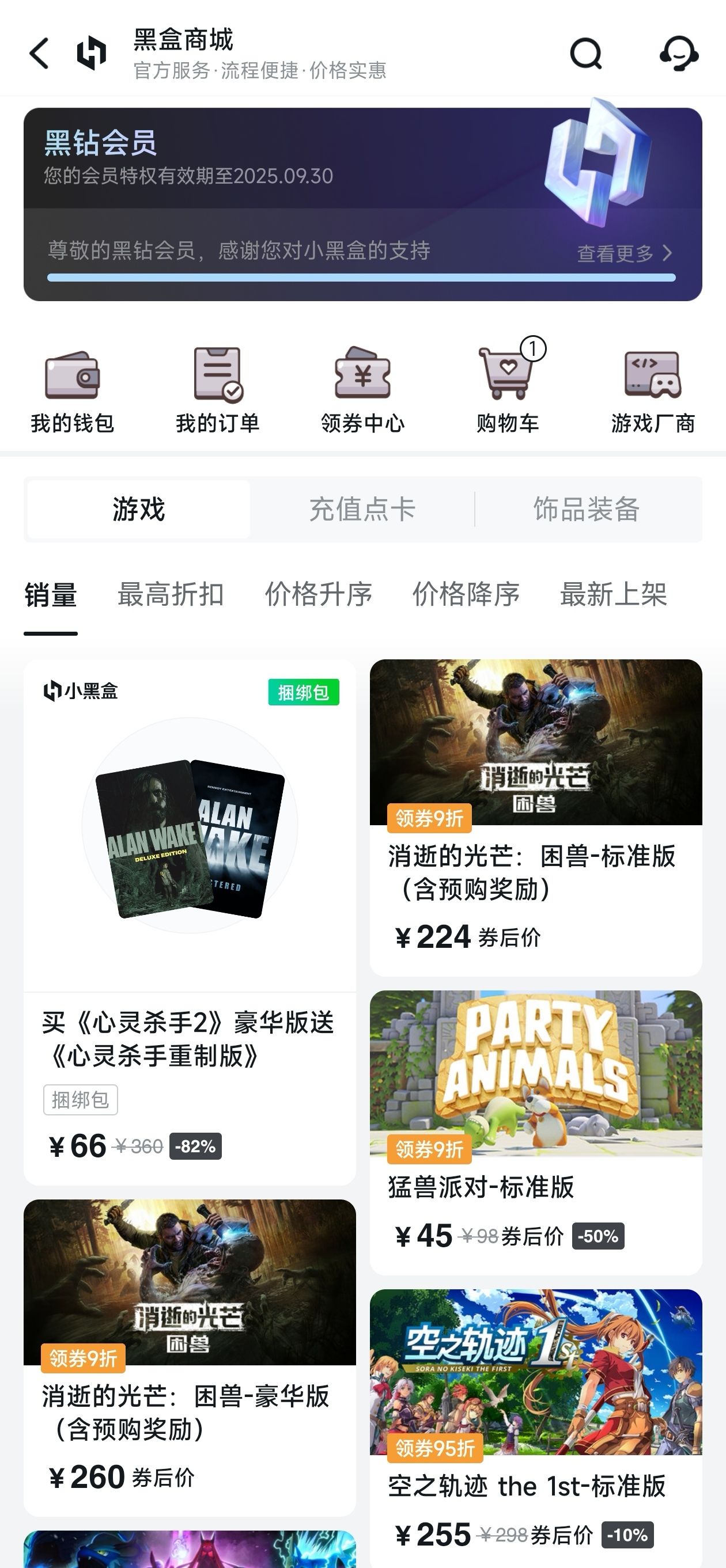
Task: Sort by 价格升序
Action: coord(318,595)
